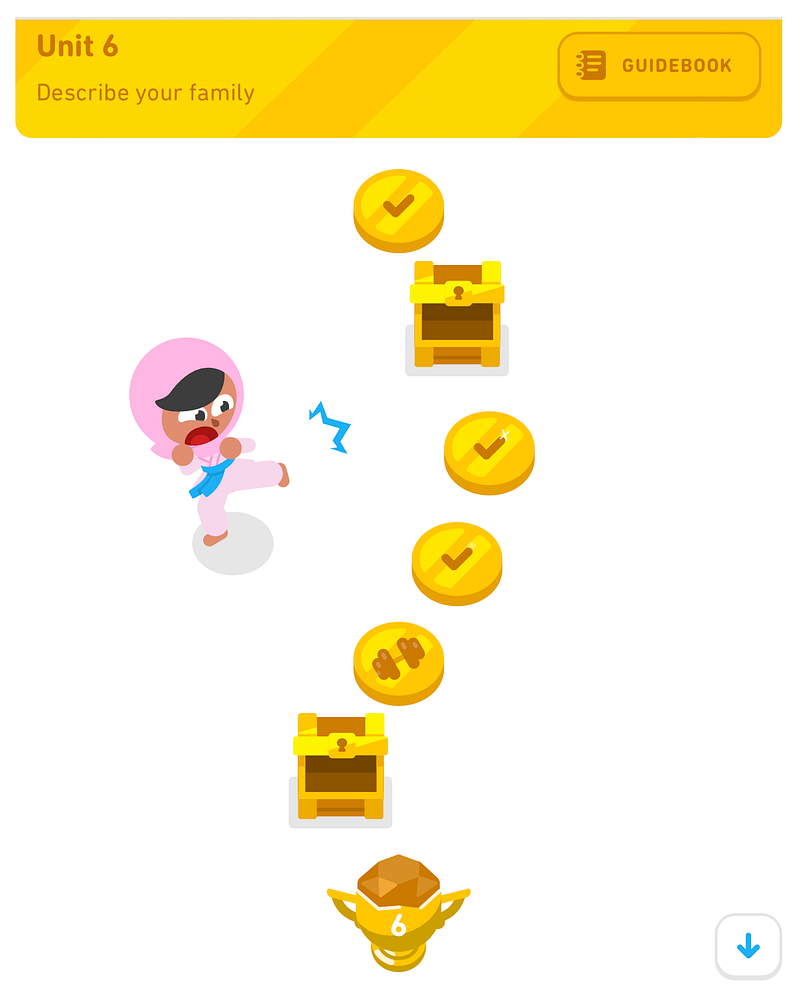This screenshot has height=1000, width=804.
Task: Open the checkmark lesson with the sparkle
Action: coord(489,450)
